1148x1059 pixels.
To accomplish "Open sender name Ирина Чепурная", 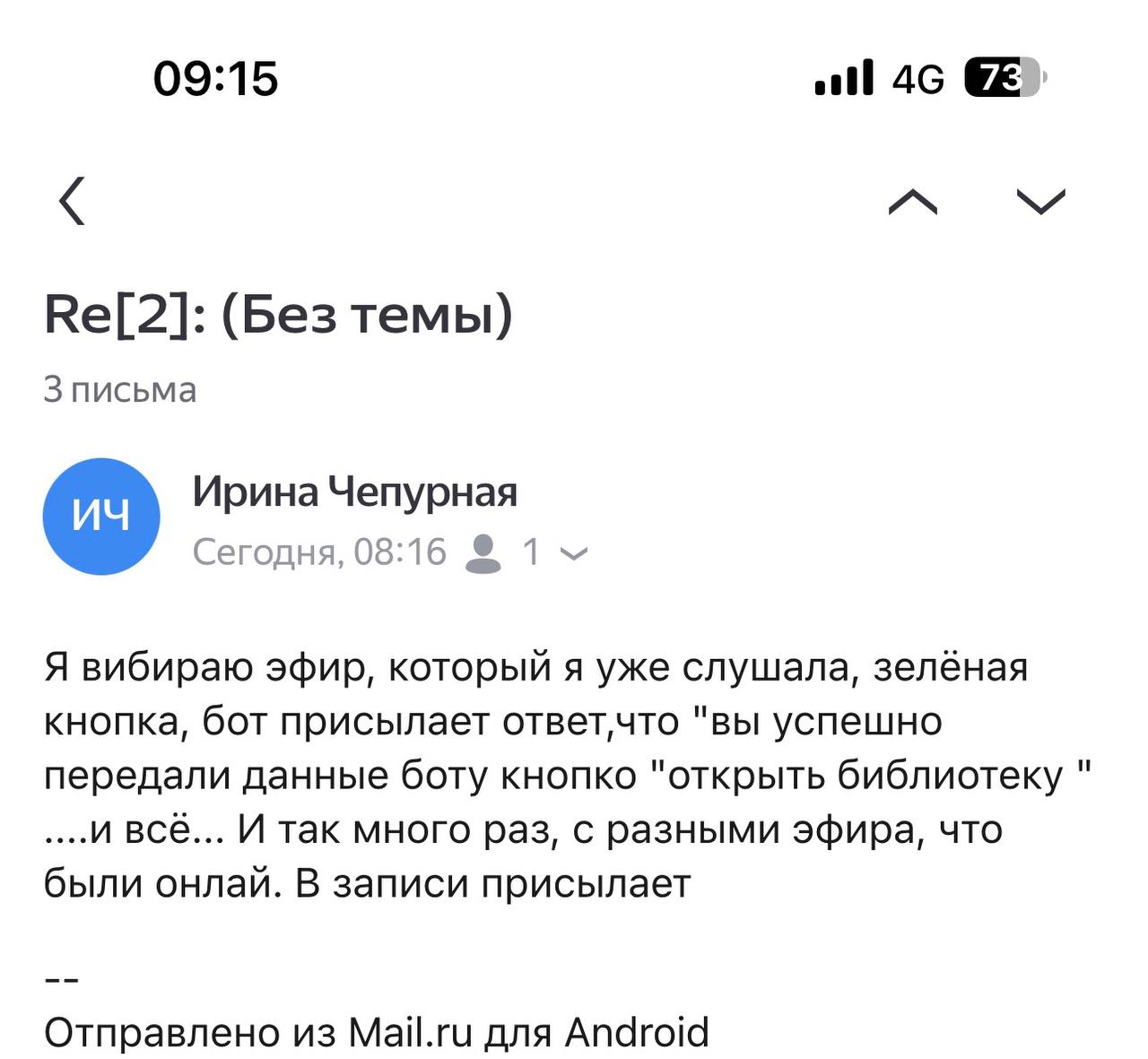I will pos(354,492).
